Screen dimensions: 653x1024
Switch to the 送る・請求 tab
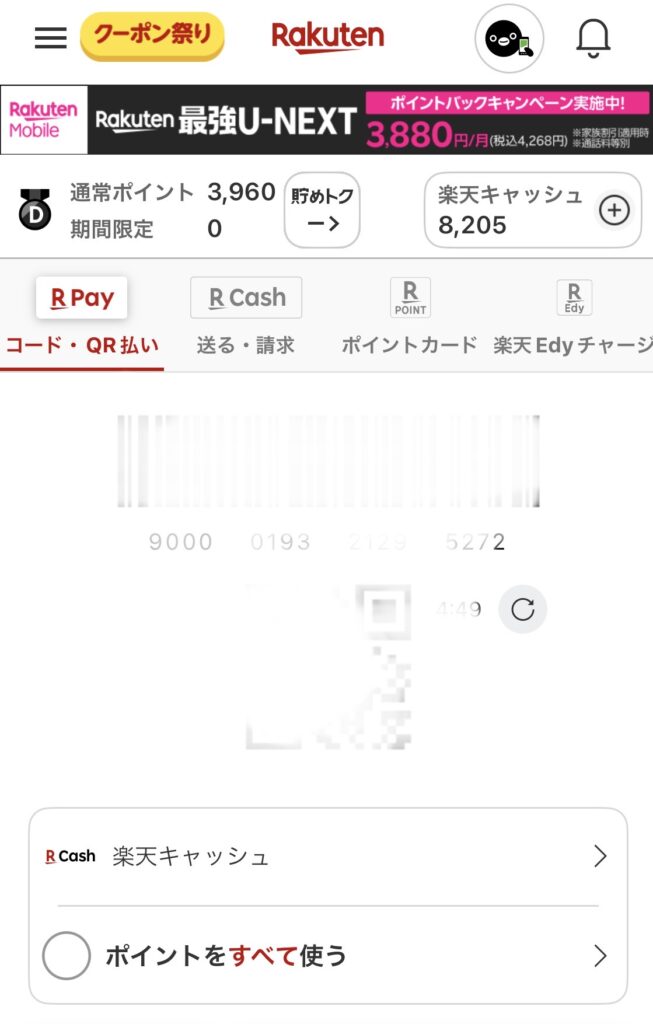(246, 320)
